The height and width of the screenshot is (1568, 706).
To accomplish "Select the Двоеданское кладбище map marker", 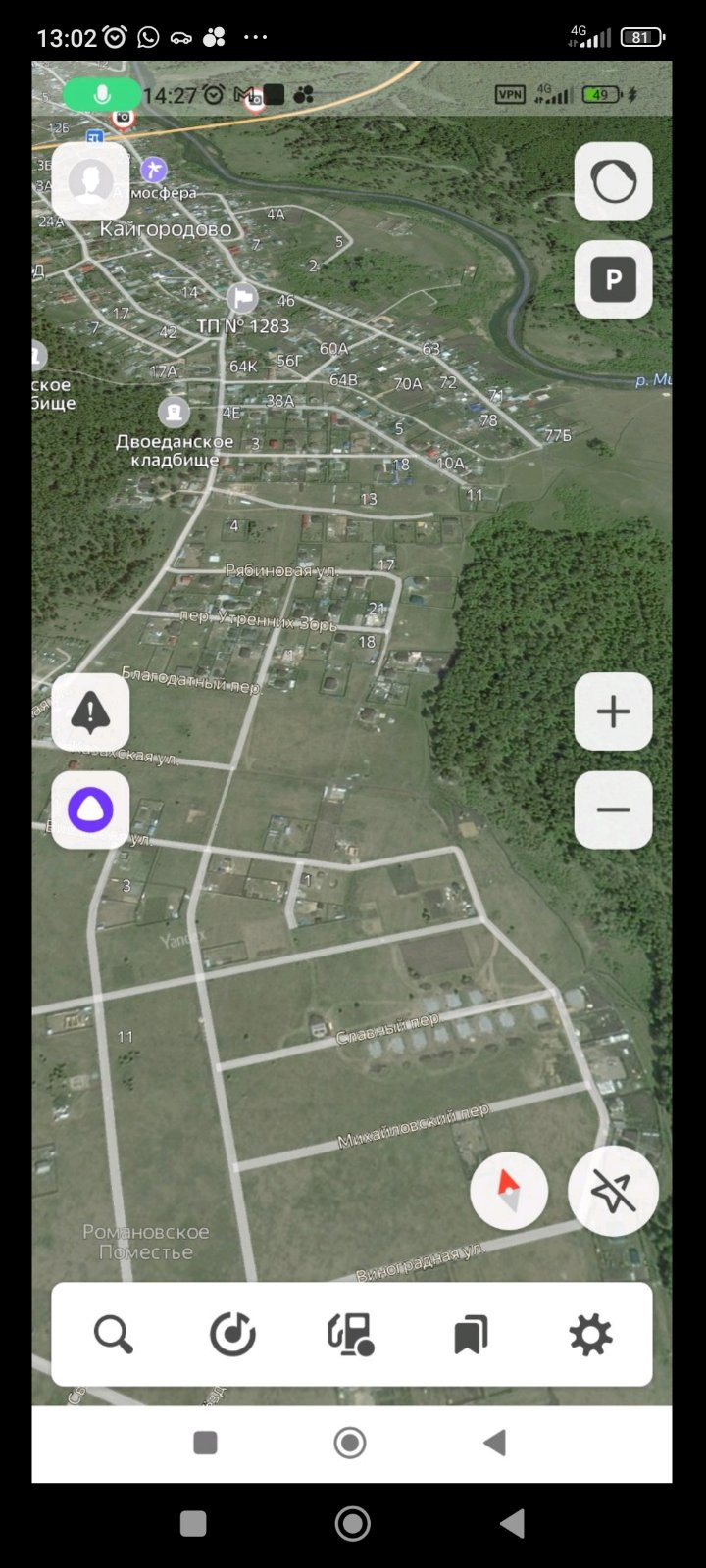I will [174, 412].
